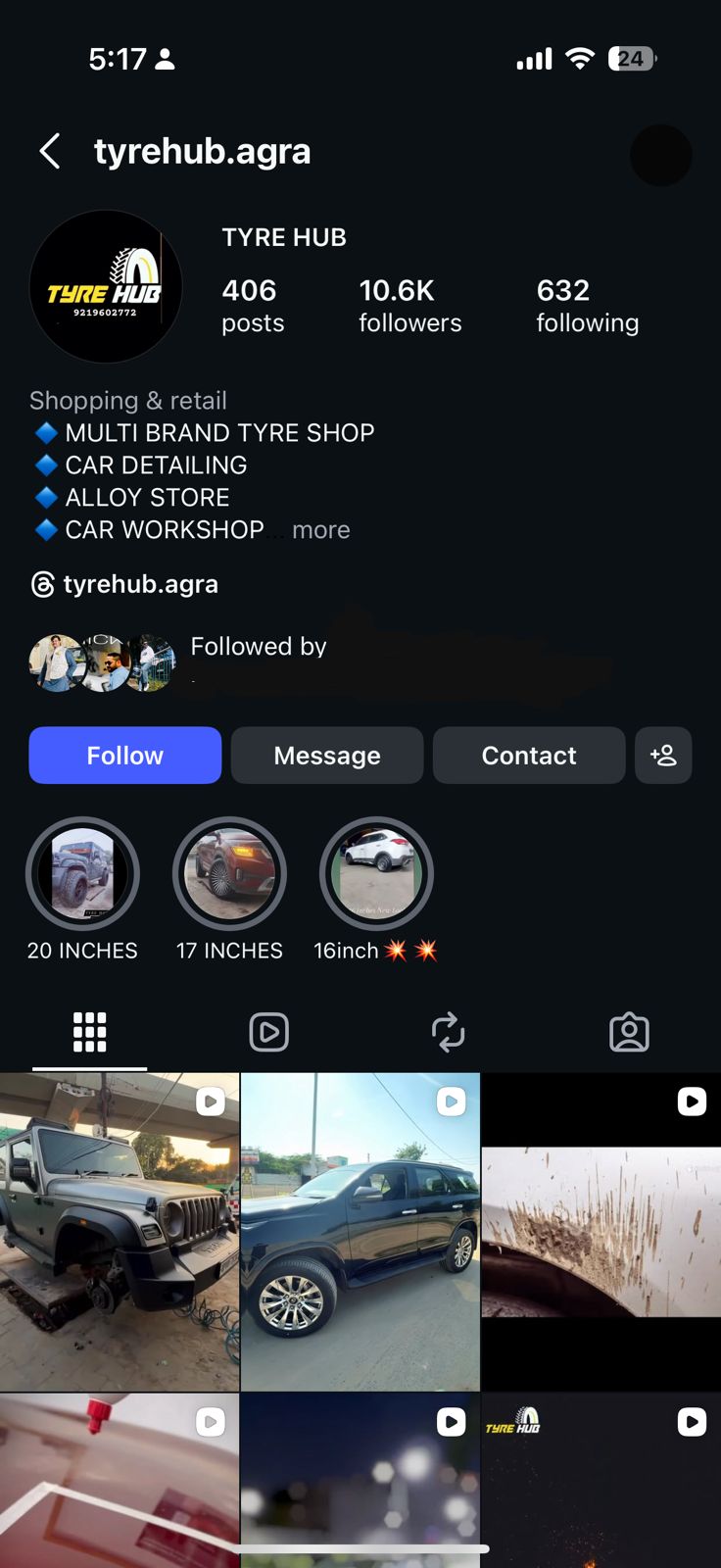Open the Contact options
This screenshot has width=721, height=1568.
point(529,756)
